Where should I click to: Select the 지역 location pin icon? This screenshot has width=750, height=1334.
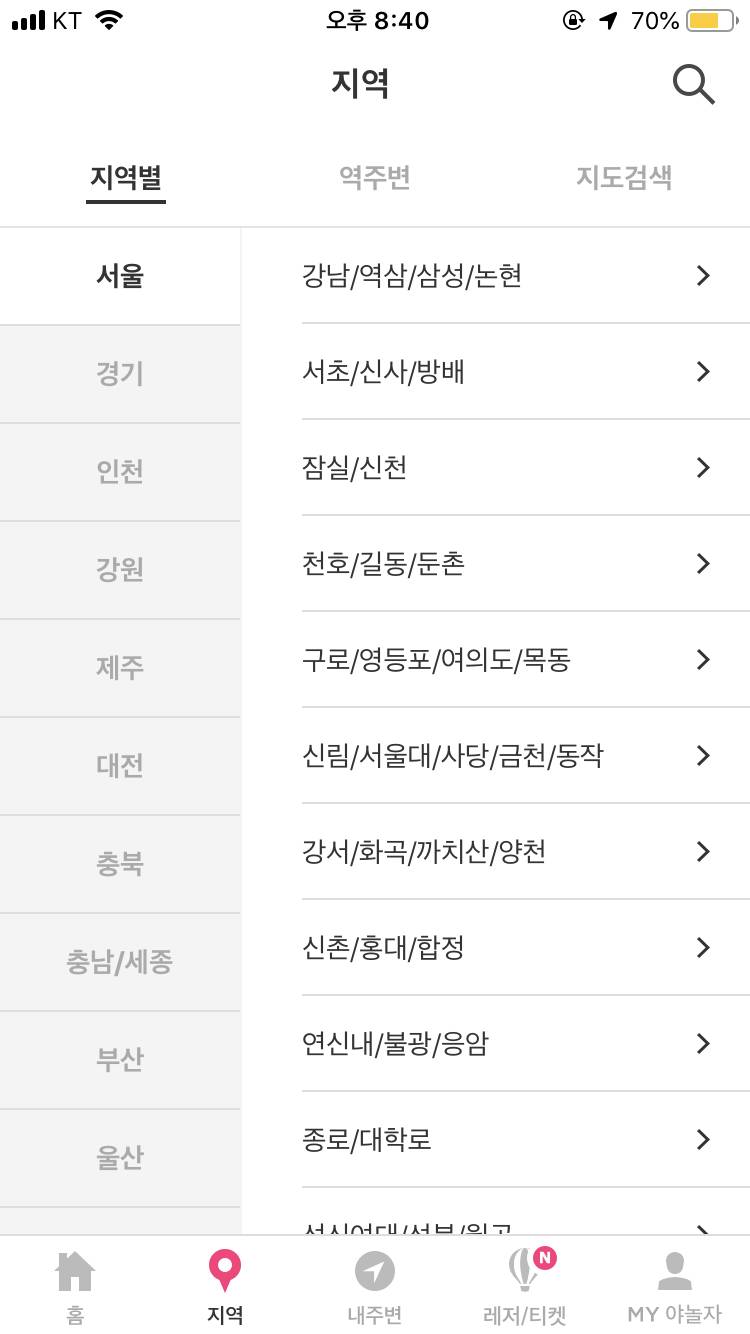(225, 1283)
